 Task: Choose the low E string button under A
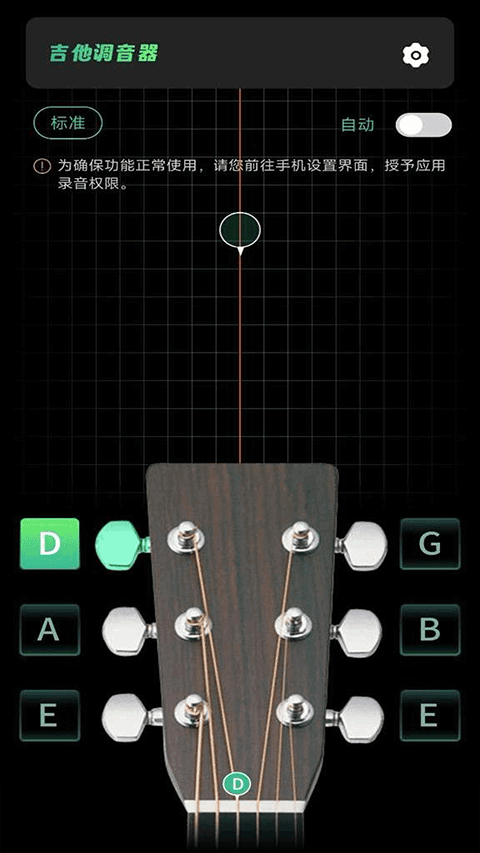[x=50, y=715]
